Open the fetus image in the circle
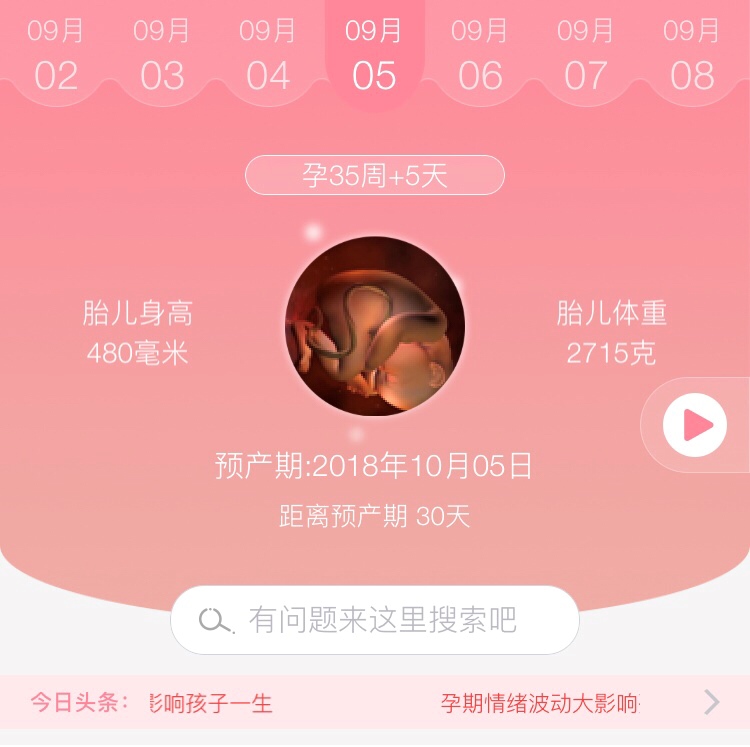 [375, 326]
